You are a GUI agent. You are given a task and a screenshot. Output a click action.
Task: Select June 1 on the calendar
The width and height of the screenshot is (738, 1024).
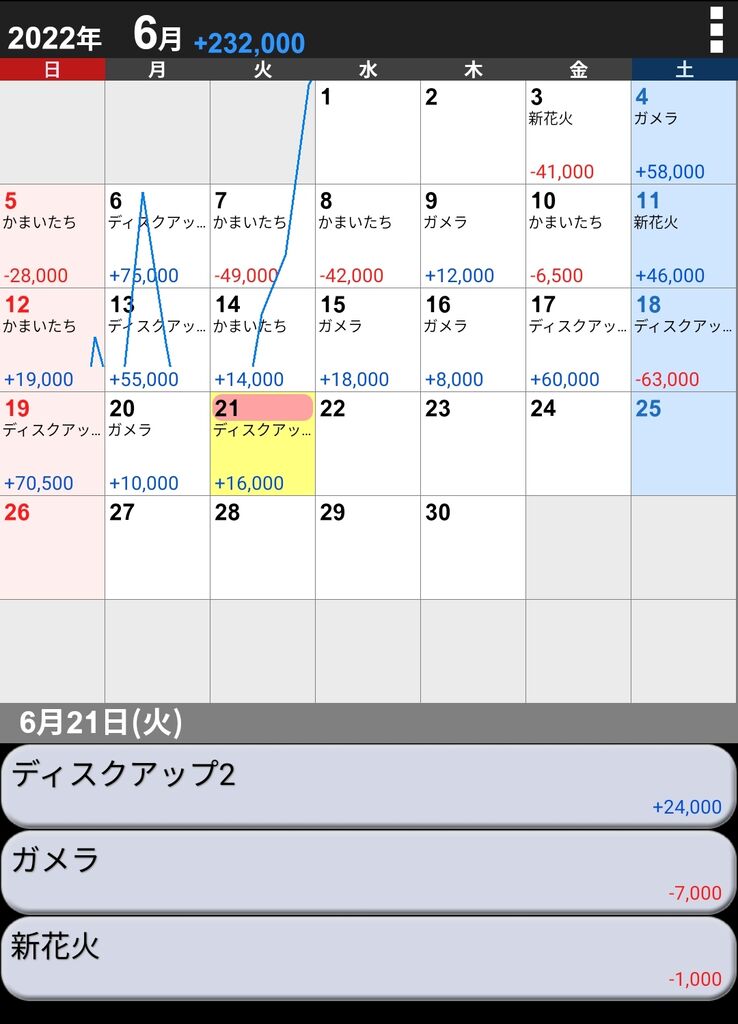tap(367, 132)
